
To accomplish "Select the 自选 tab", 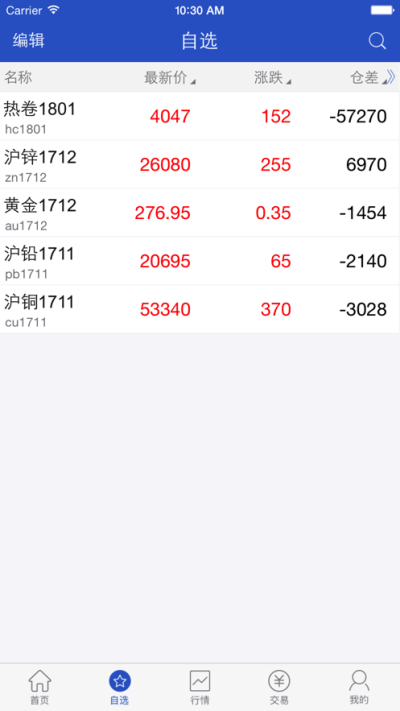I will coord(120,687).
